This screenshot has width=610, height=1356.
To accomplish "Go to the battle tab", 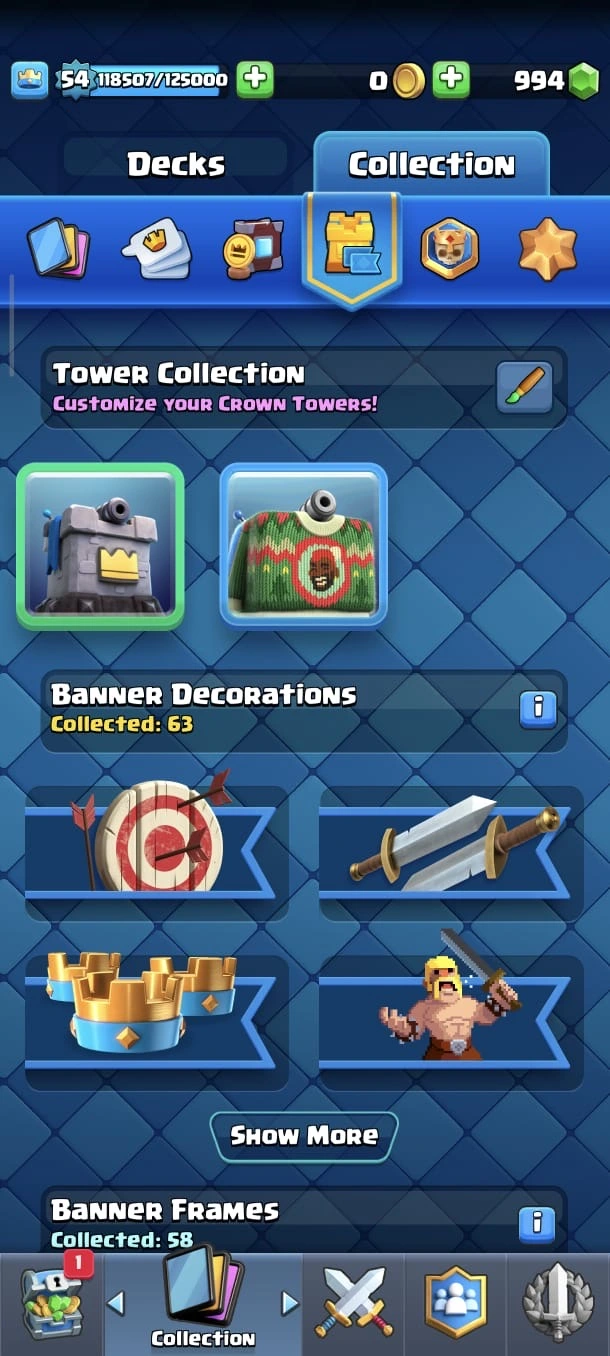I will point(355,1304).
